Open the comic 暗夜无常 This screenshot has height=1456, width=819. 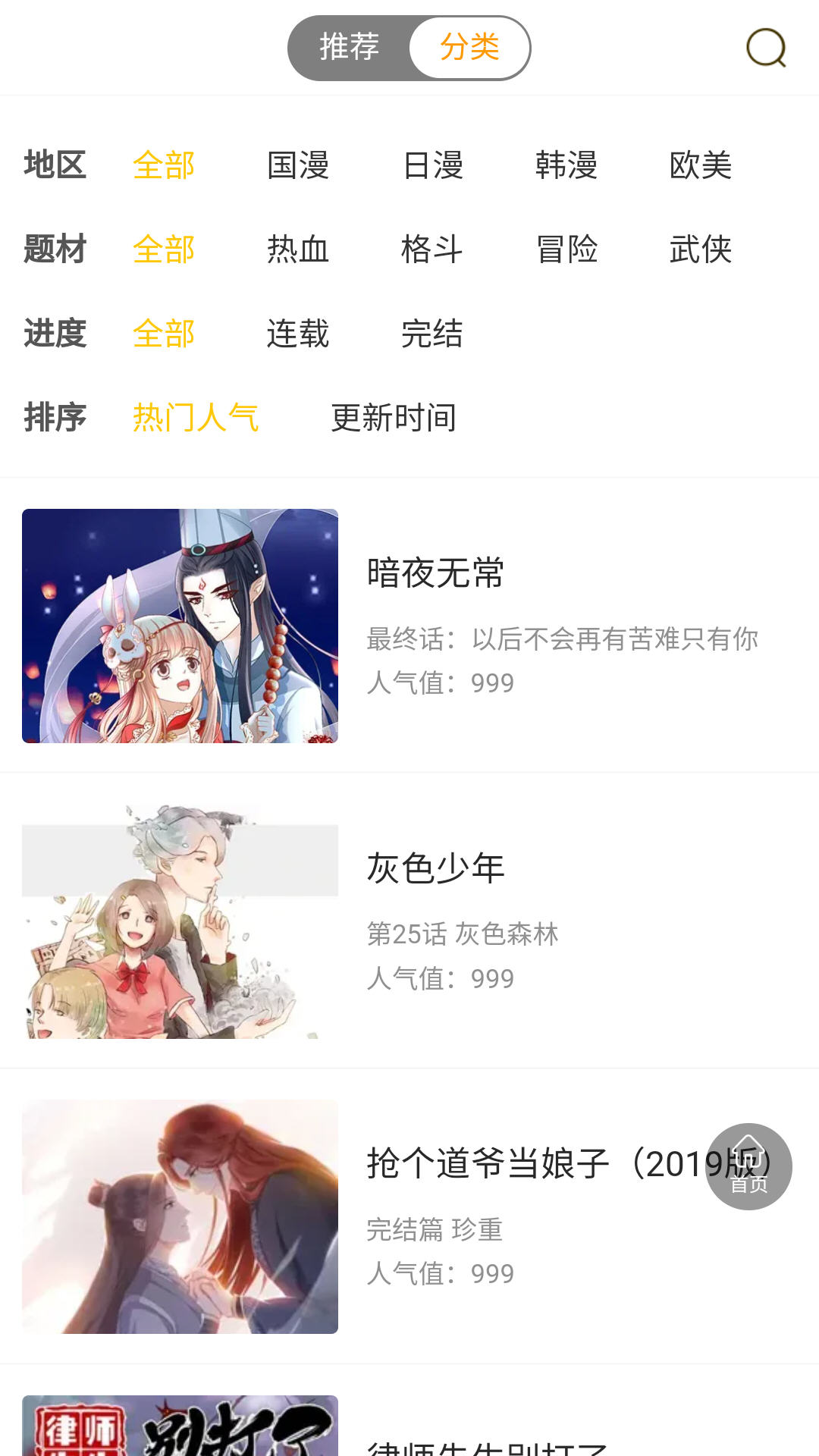(x=435, y=573)
